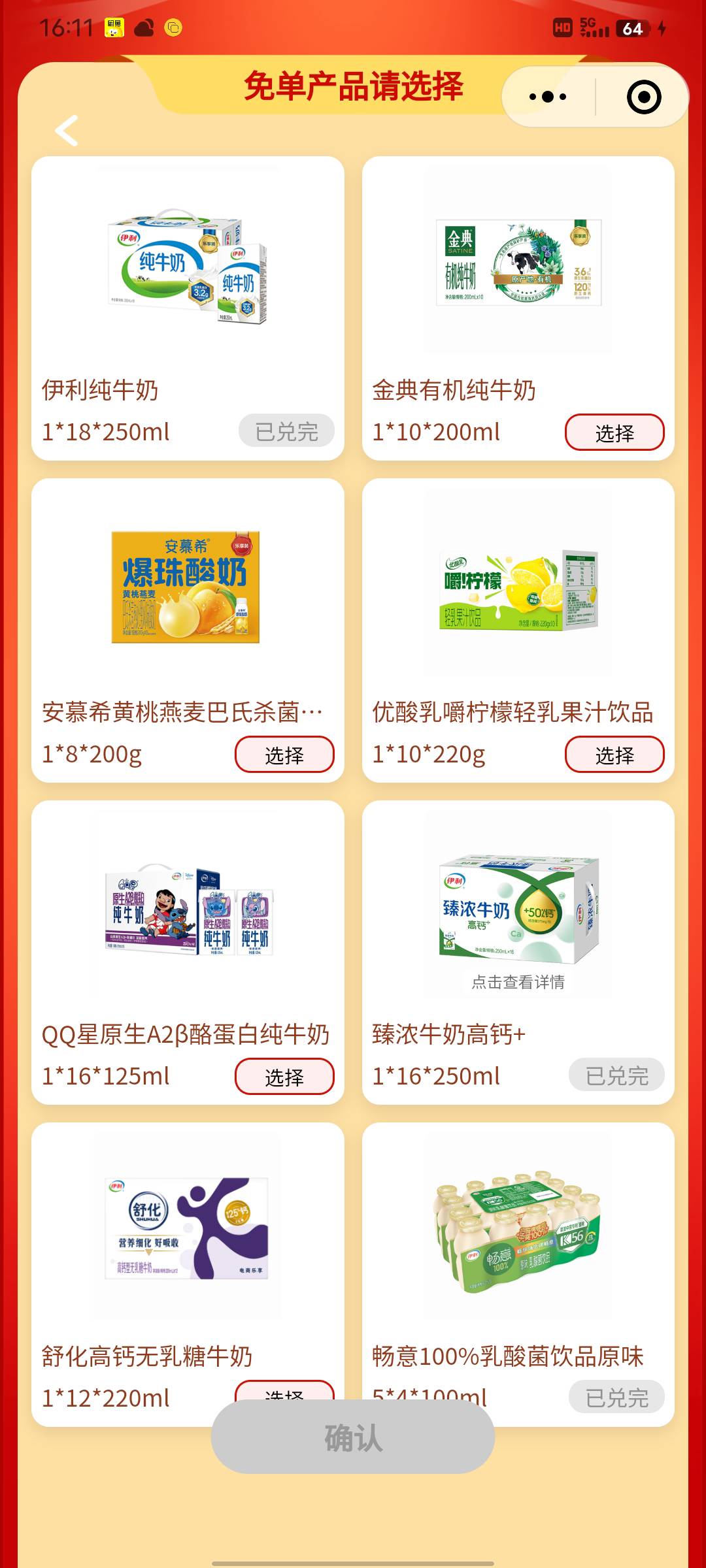Pick 优酸乳嚼柠檬轻乳果汁饮品 via 选择
Image resolution: width=706 pixels, height=1568 pixels.
click(614, 755)
